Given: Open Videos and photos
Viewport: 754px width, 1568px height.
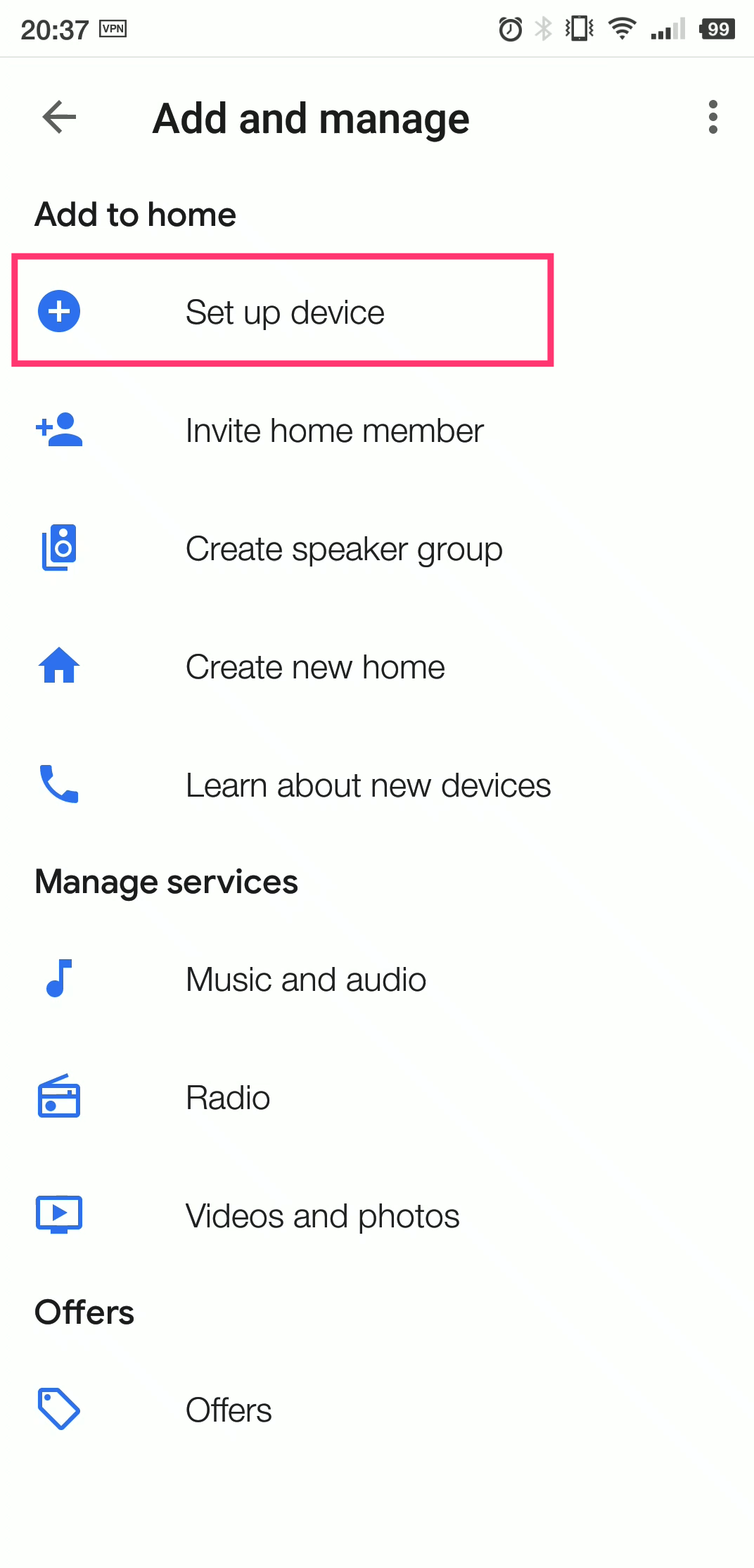Looking at the screenshot, I should 377,1216.
